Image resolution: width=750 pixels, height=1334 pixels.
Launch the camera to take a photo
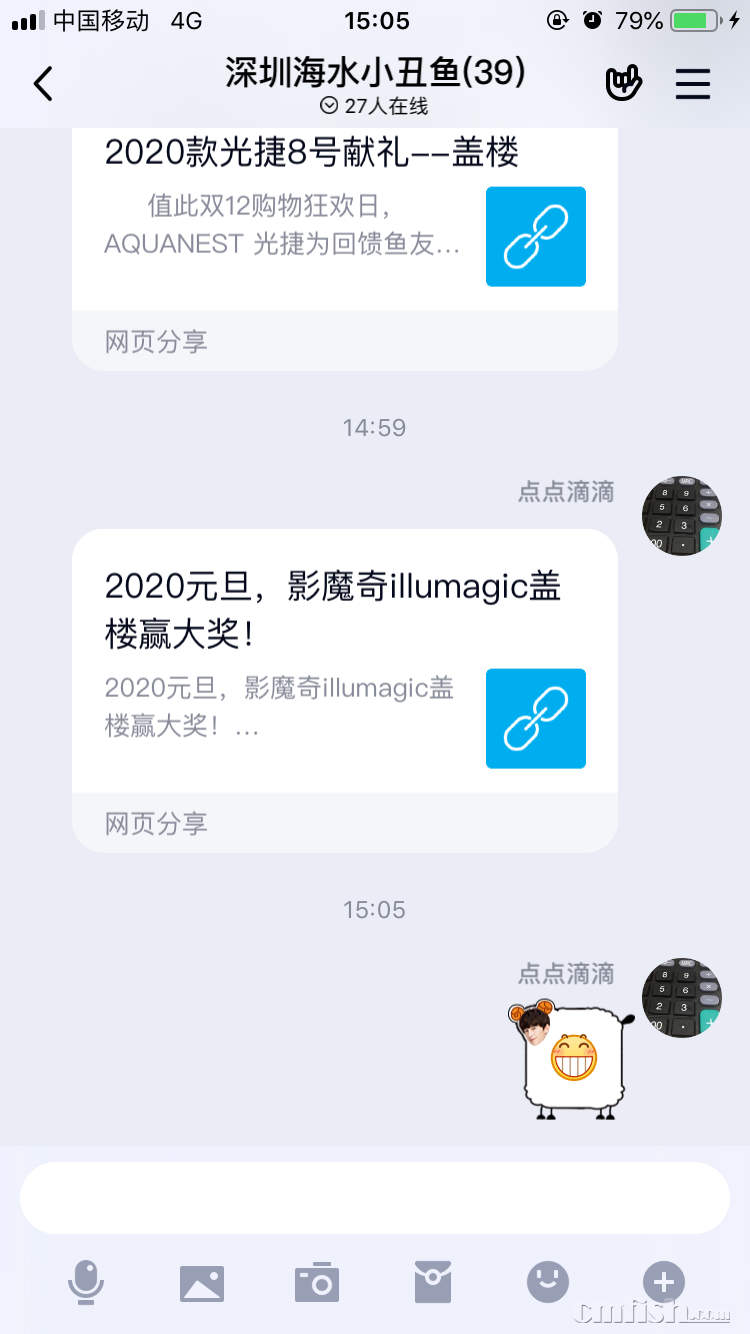click(317, 1282)
